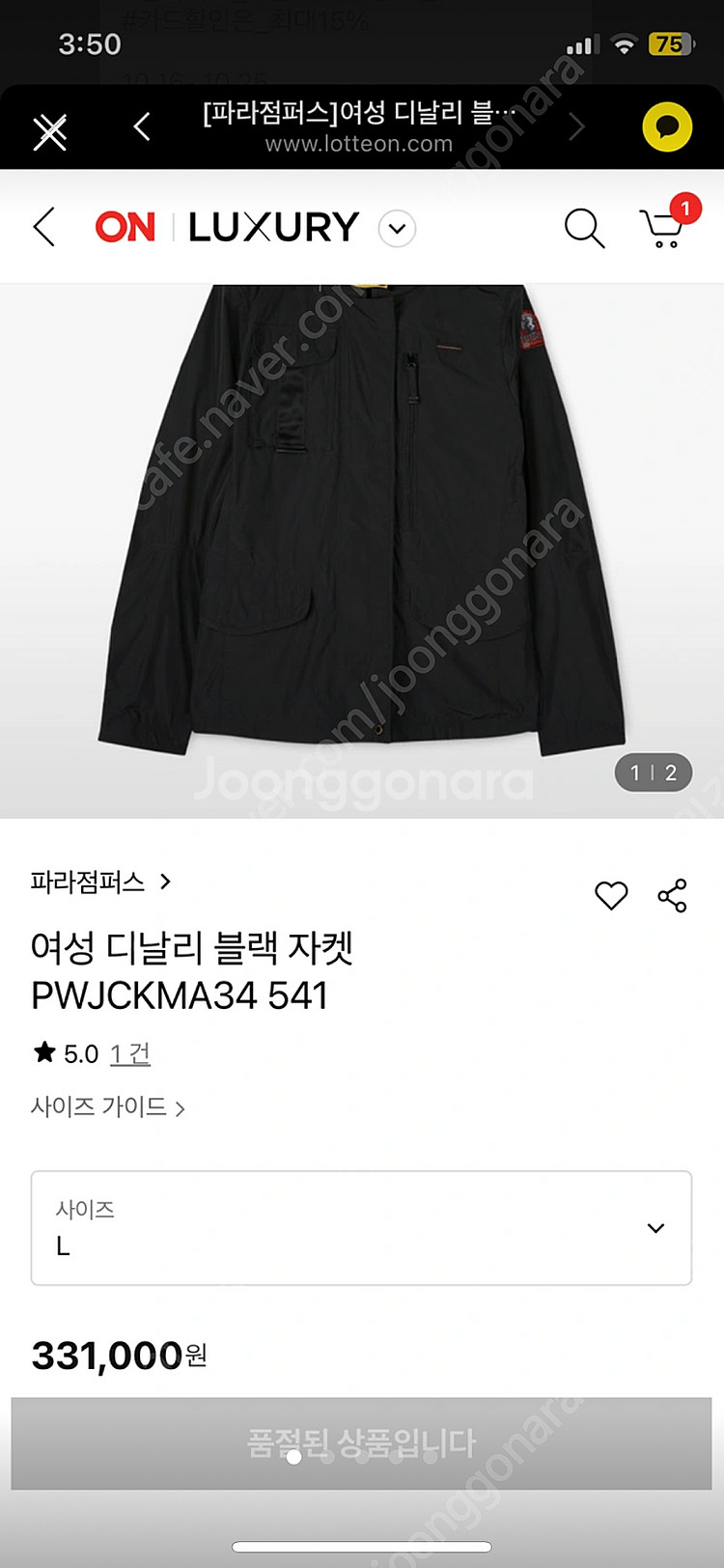This screenshot has height=1568, width=724.
Task: Open the 사이즈 가이드 link
Action: coord(107,1106)
